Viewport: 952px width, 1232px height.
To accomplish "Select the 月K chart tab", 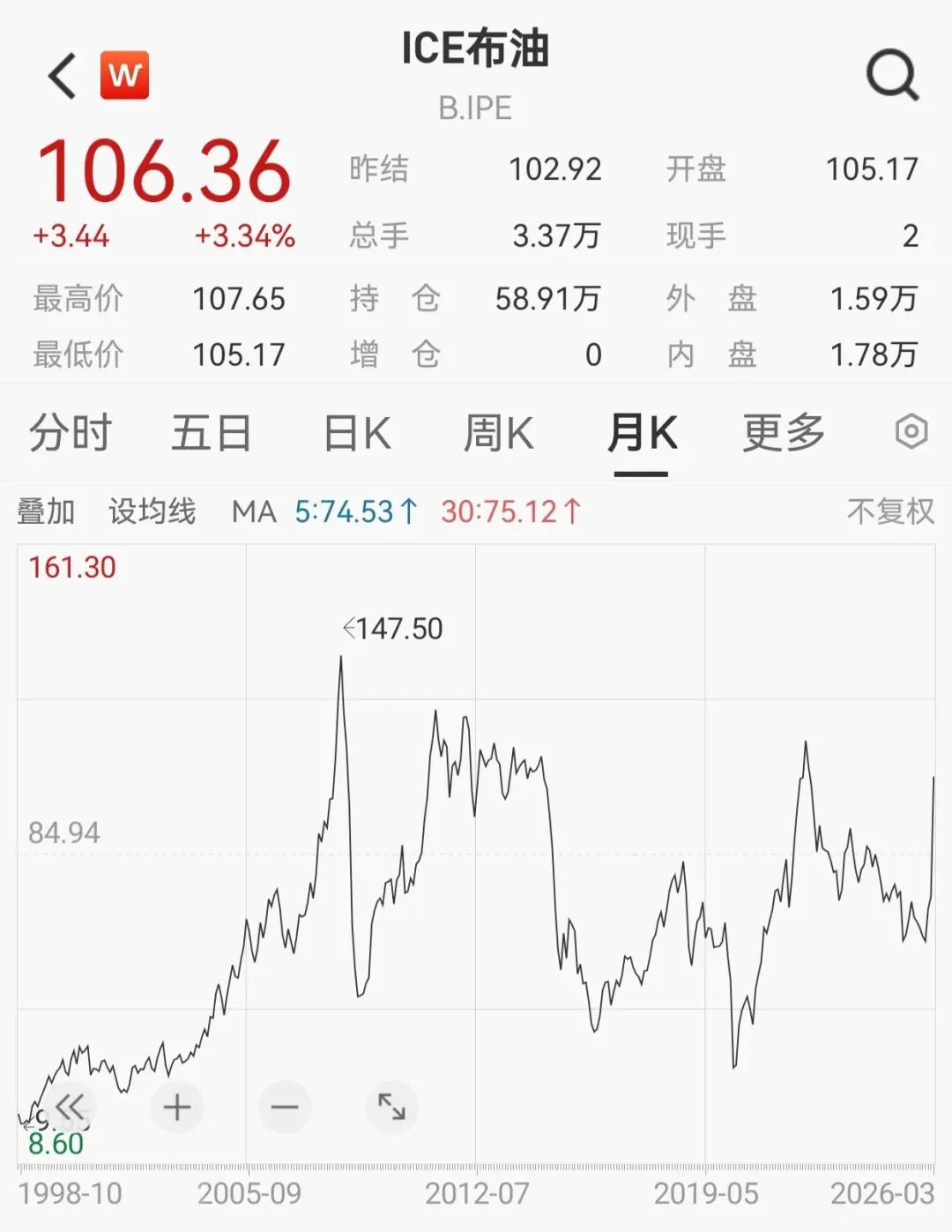I will coord(642,434).
